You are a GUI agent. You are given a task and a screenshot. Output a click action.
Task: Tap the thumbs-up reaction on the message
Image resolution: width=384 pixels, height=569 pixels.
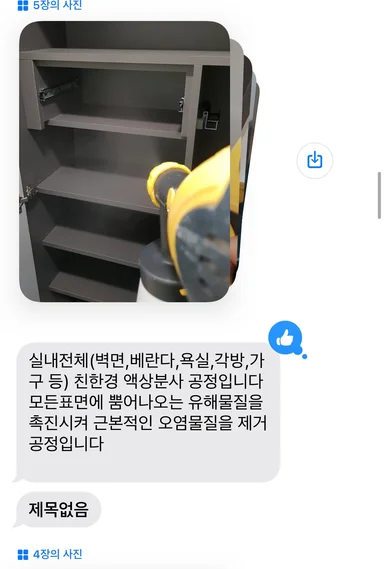coord(285,338)
